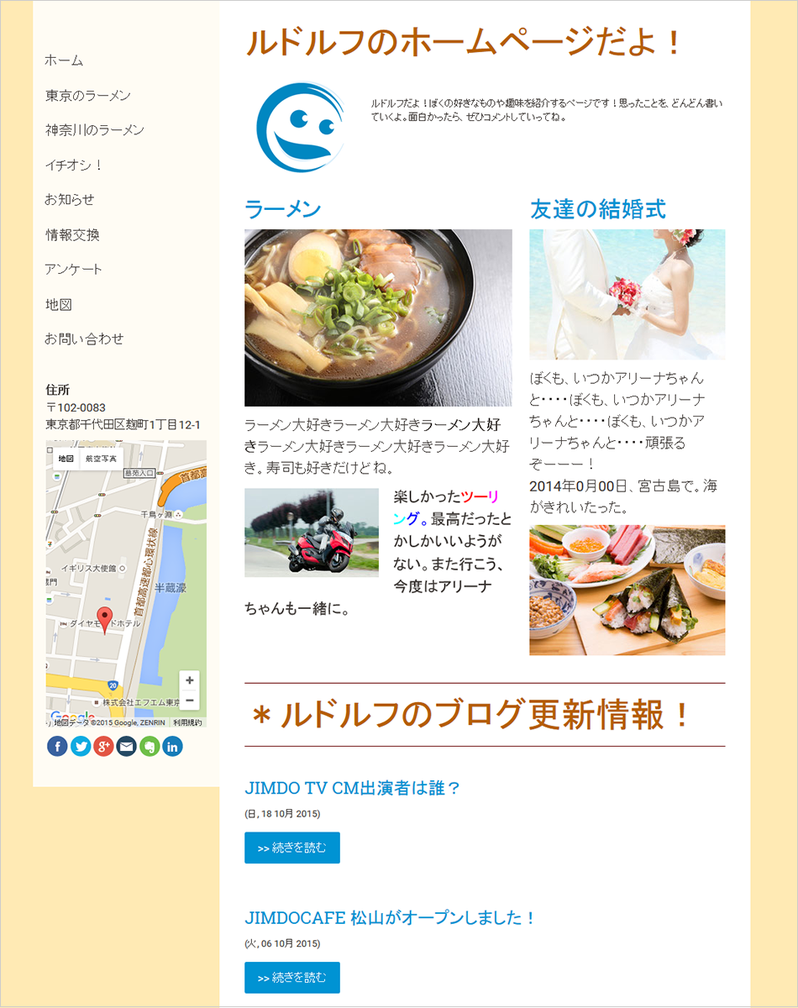Open the アンケート link
Screen dimensions: 798x1008
[x=73, y=269]
